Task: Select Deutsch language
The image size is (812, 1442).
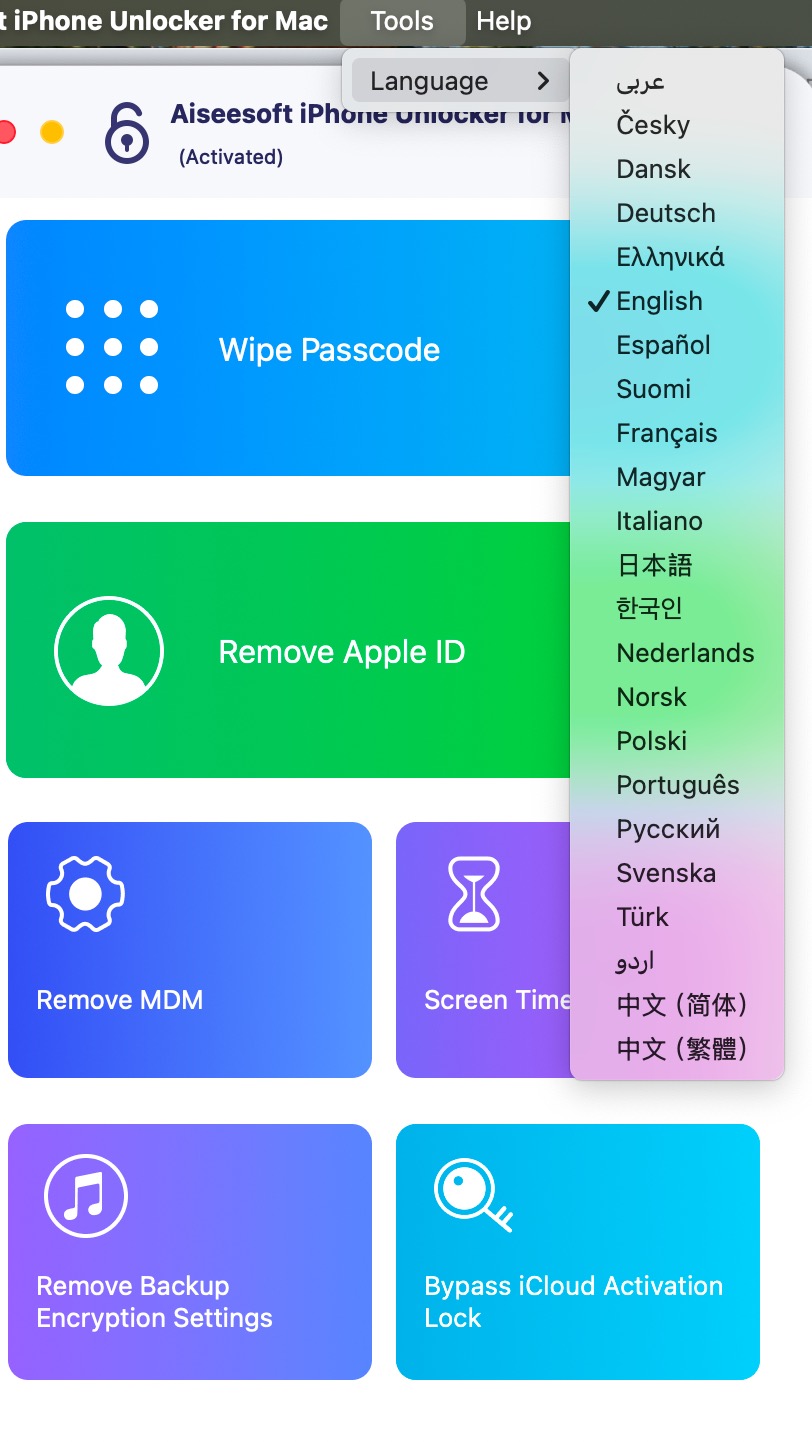Action: pos(666,213)
